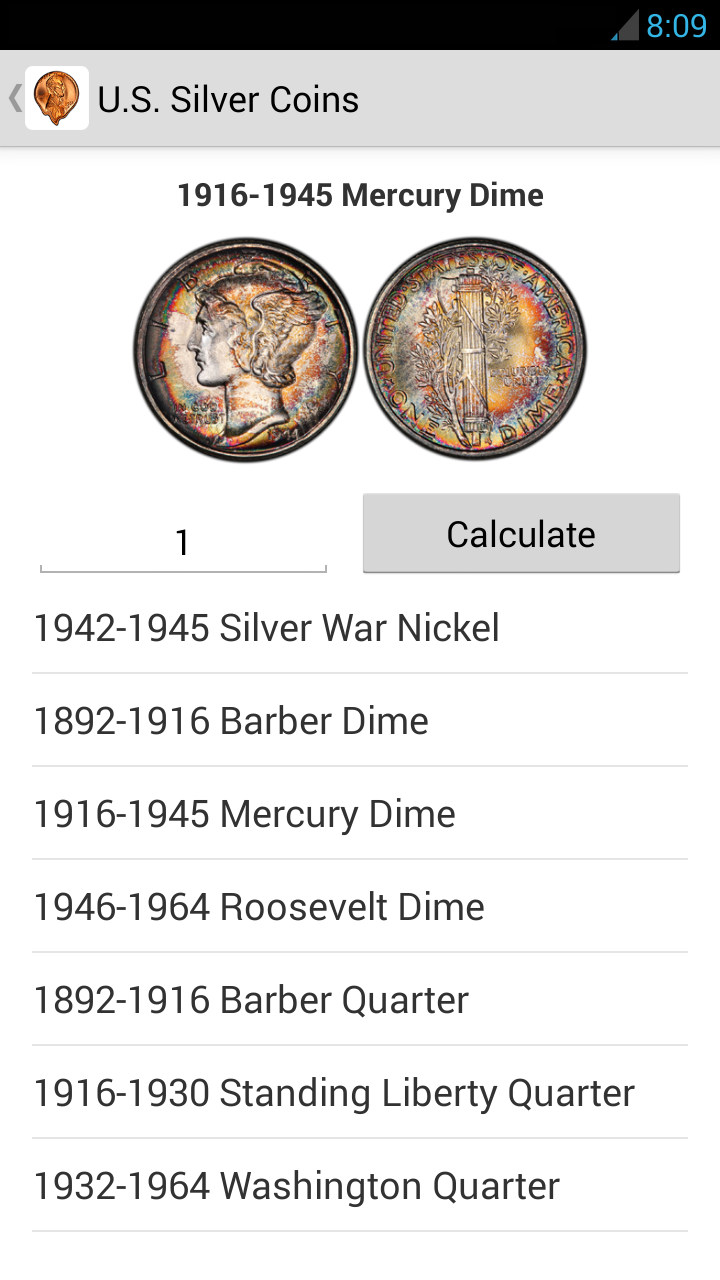Select 1946-1964 Roosevelt Dime
Image resolution: width=720 pixels, height=1280 pixels.
click(258, 906)
